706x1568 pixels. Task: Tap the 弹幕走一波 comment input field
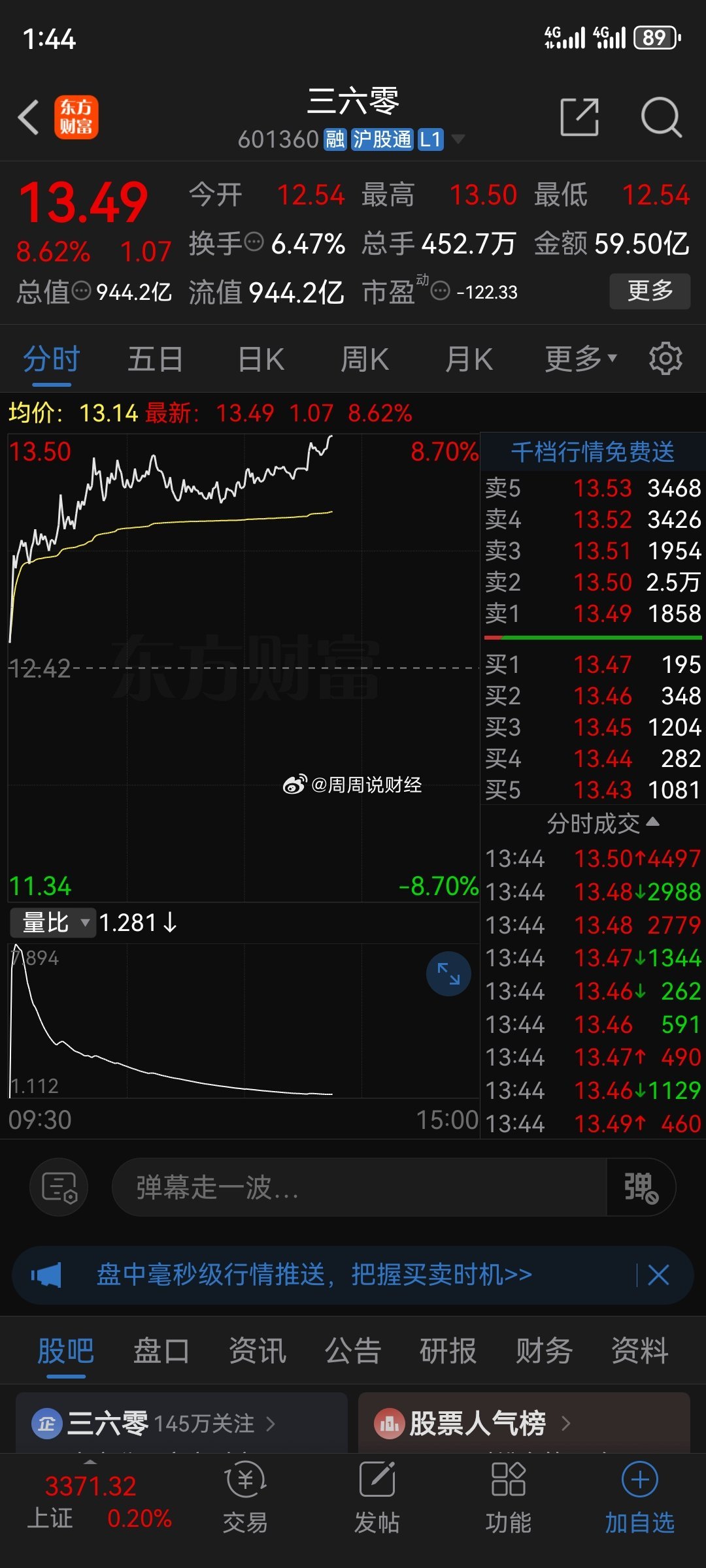tap(327, 1188)
